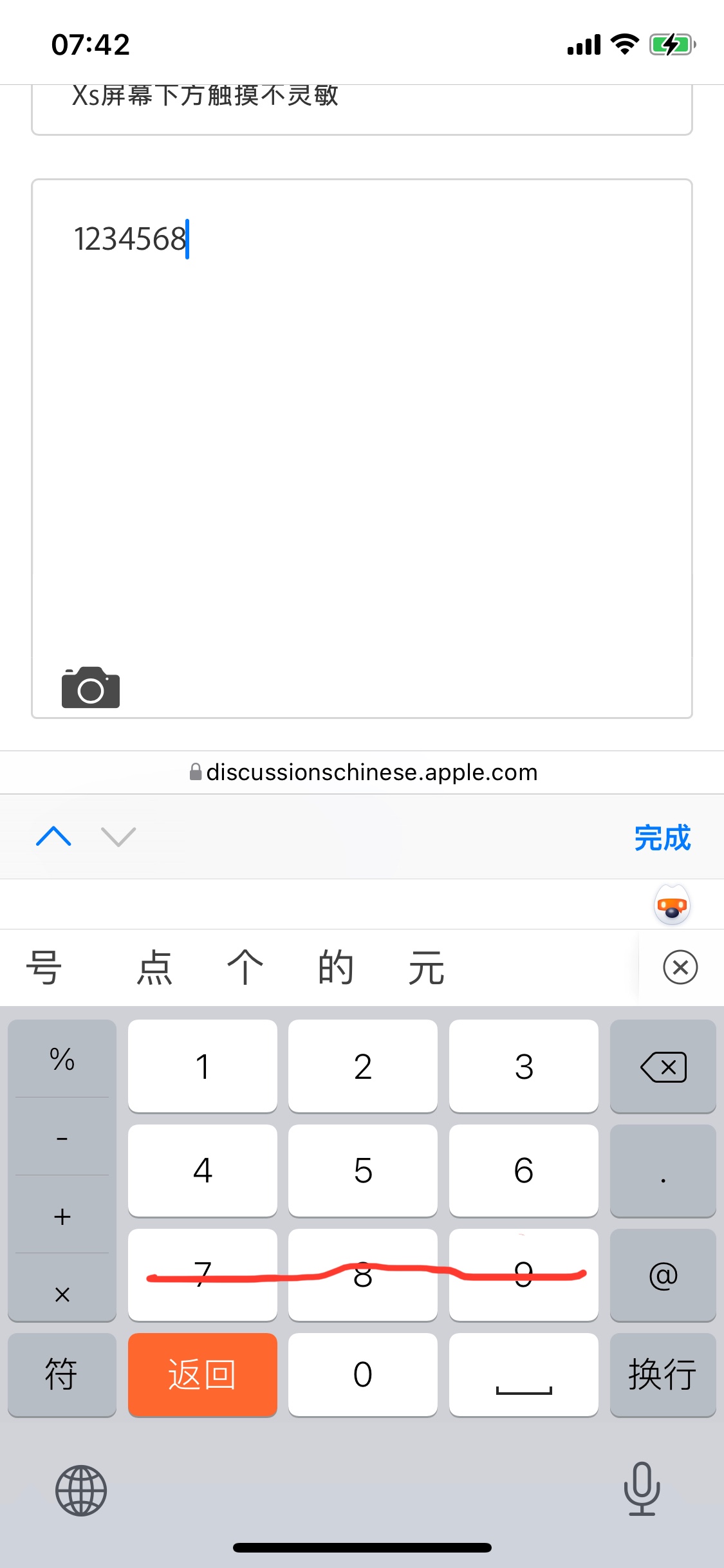Dismiss the candidate suggestion bar
Viewport: 724px width, 1568px height.
pos(680,967)
